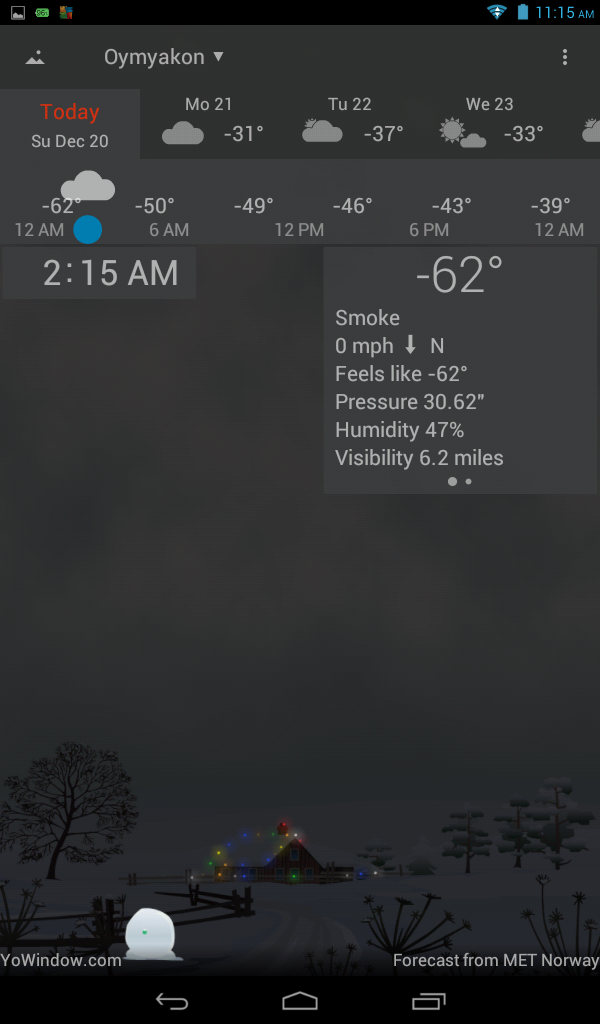Select Today Su Dec 20 forecast
600x1024 pixels.
pos(70,125)
